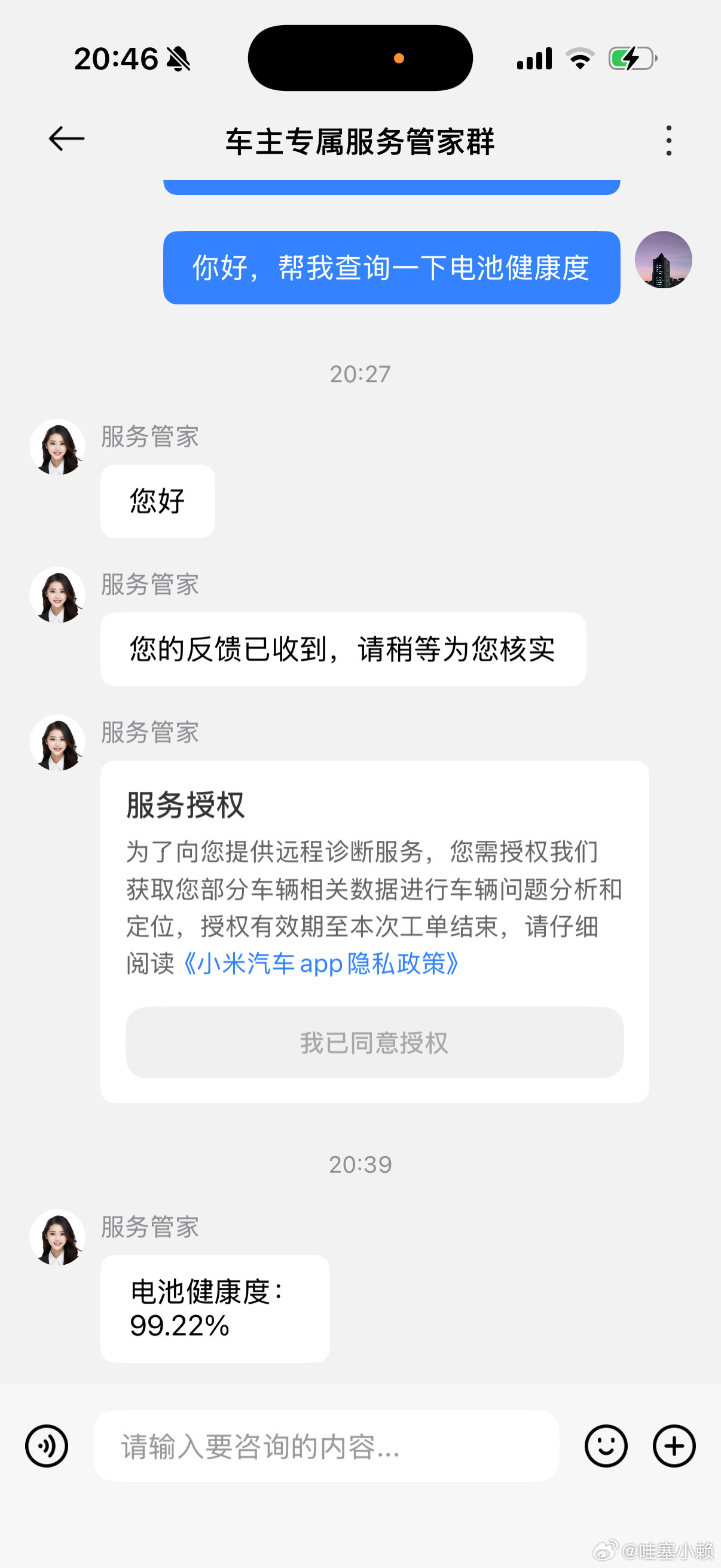Tap the Wi-Fi icon in the status bar
Image resolution: width=721 pixels, height=1568 pixels.
579,58
